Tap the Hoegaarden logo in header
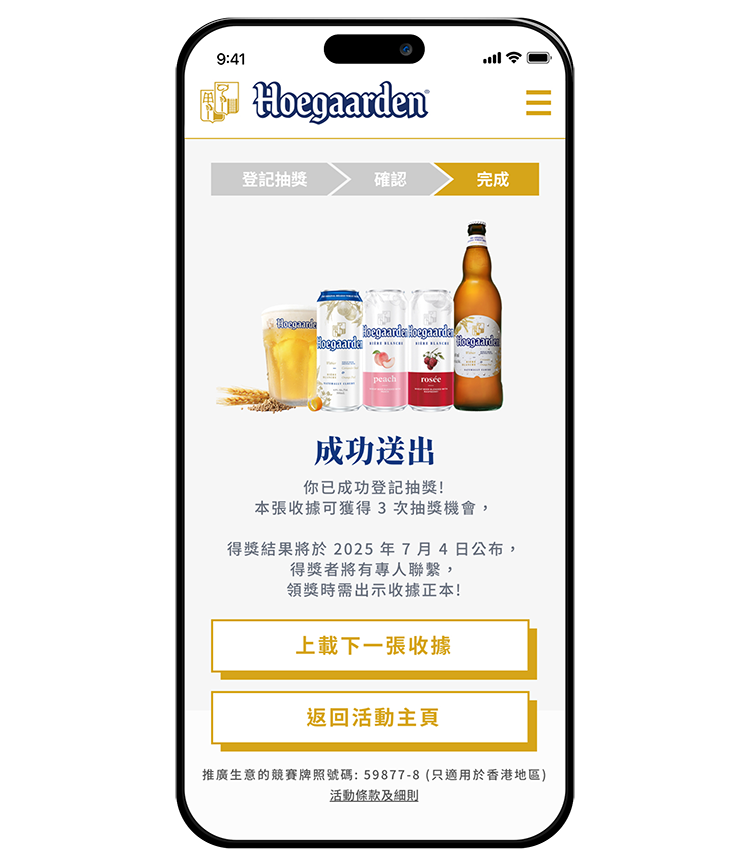Image resolution: width=750 pixels, height=866 pixels. click(314, 102)
